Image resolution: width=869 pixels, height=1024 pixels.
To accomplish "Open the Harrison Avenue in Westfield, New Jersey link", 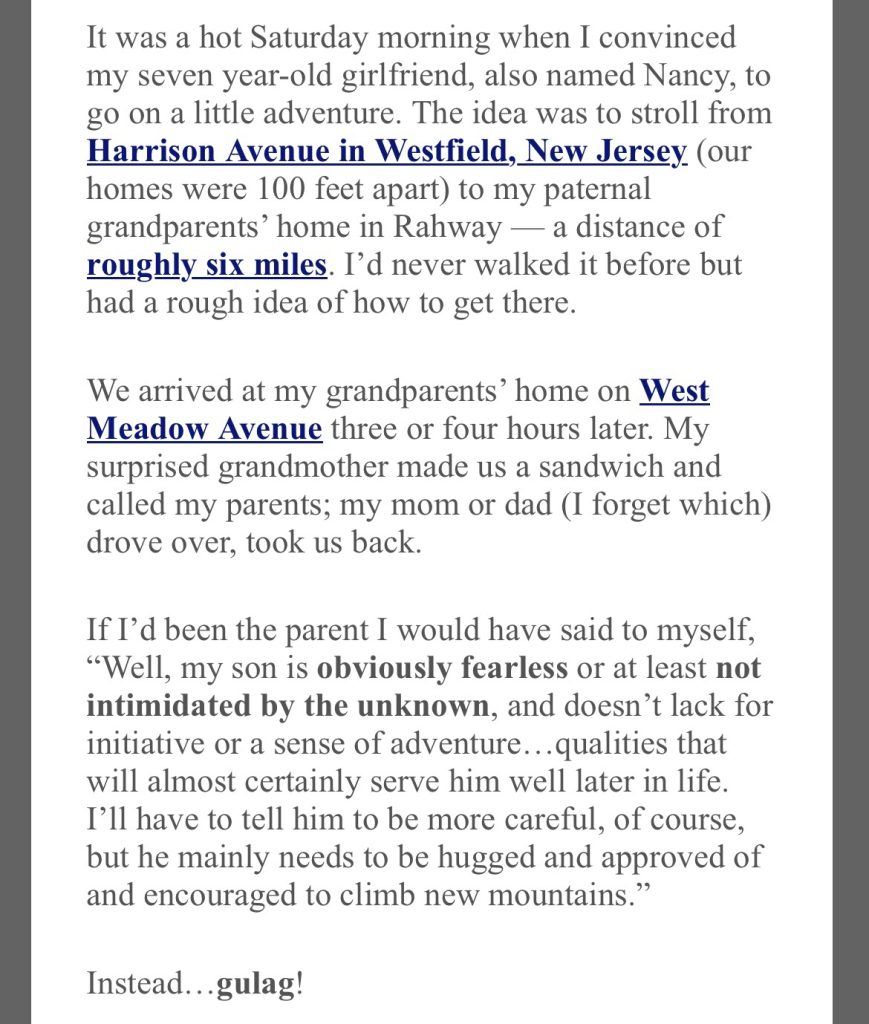I will (x=386, y=152).
